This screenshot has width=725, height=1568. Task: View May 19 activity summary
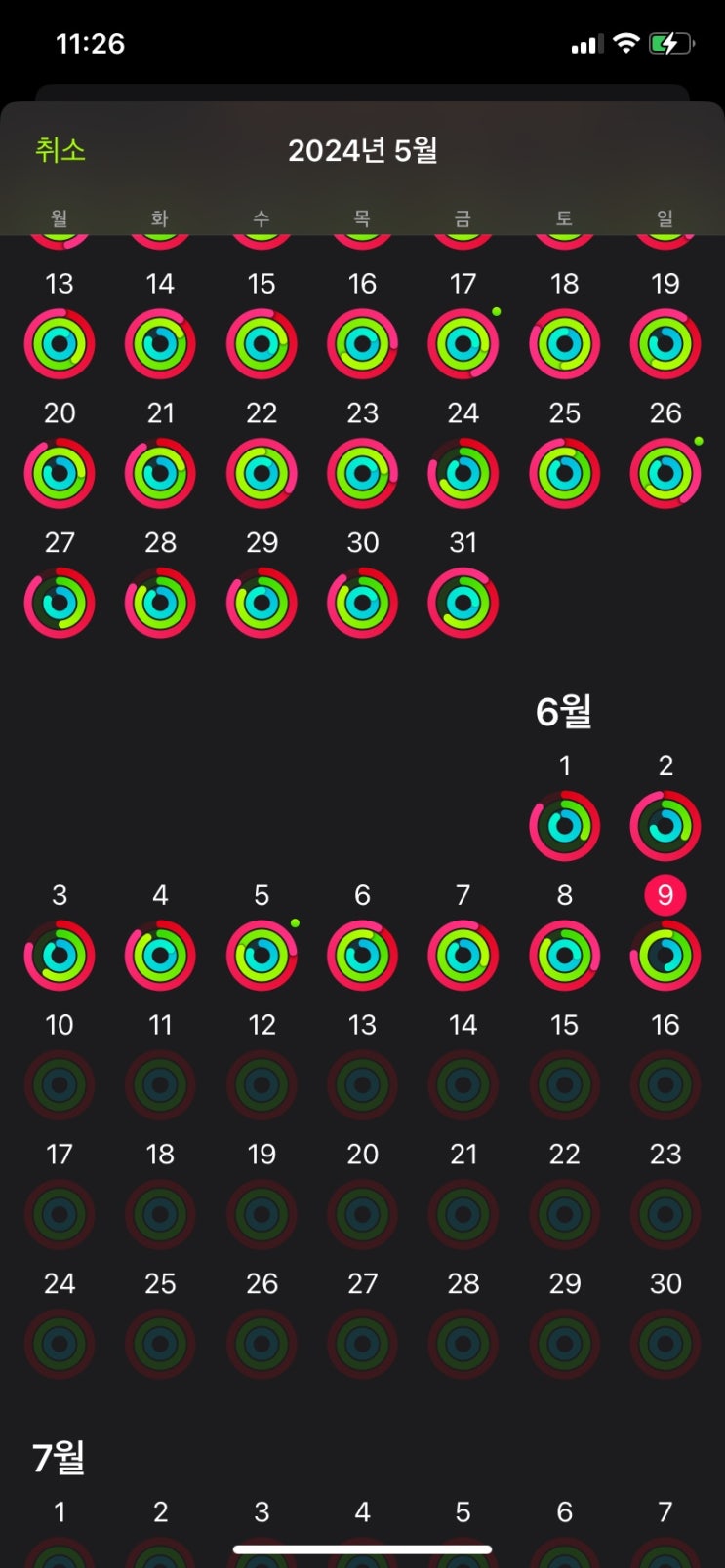(x=665, y=343)
